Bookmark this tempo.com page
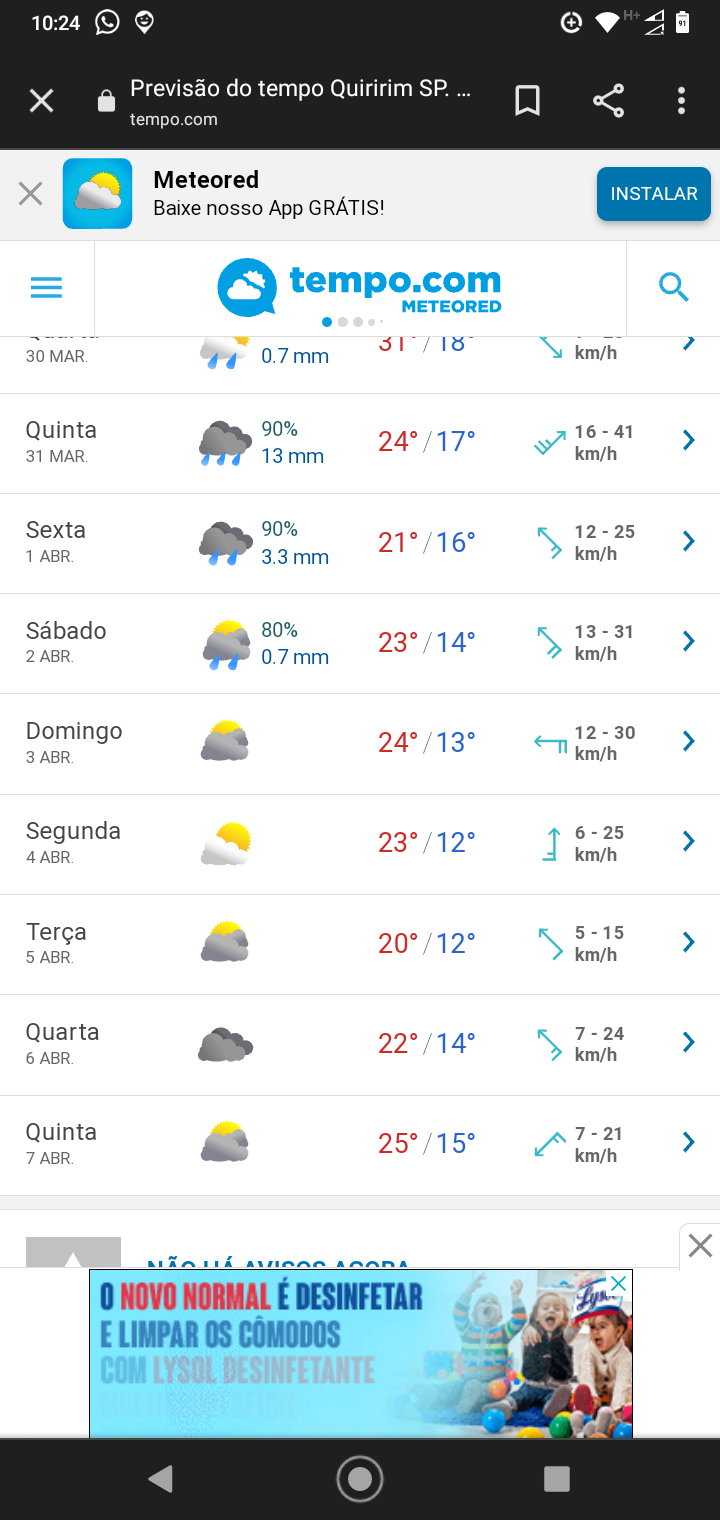Viewport: 720px width, 1520px height. tap(527, 101)
